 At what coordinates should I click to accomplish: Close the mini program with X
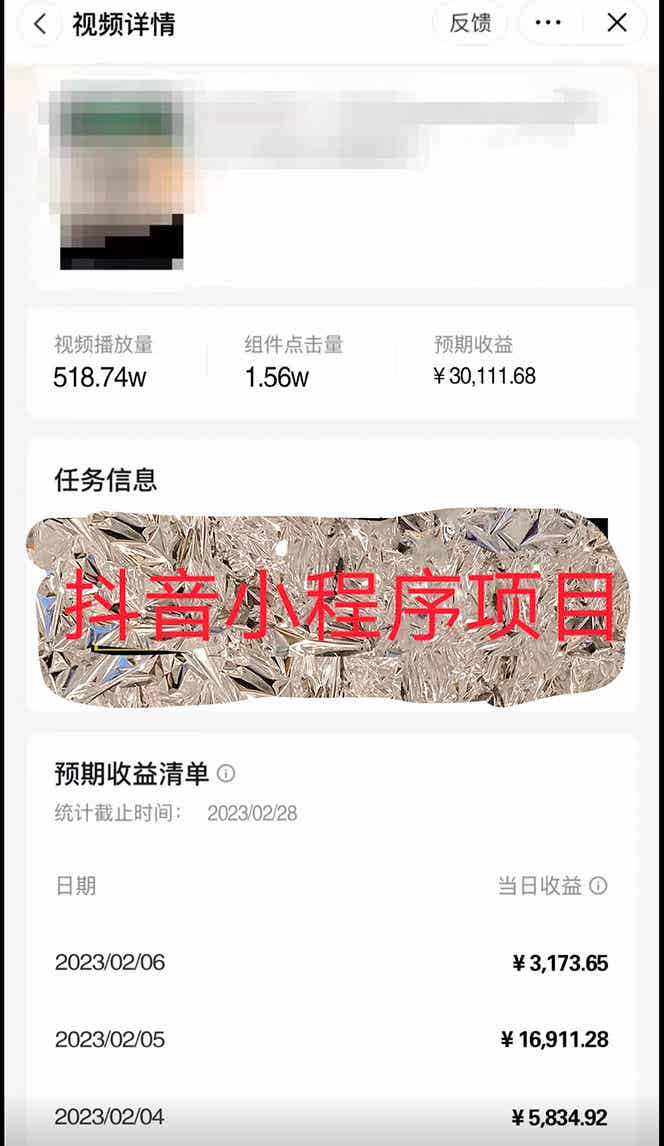coord(617,23)
